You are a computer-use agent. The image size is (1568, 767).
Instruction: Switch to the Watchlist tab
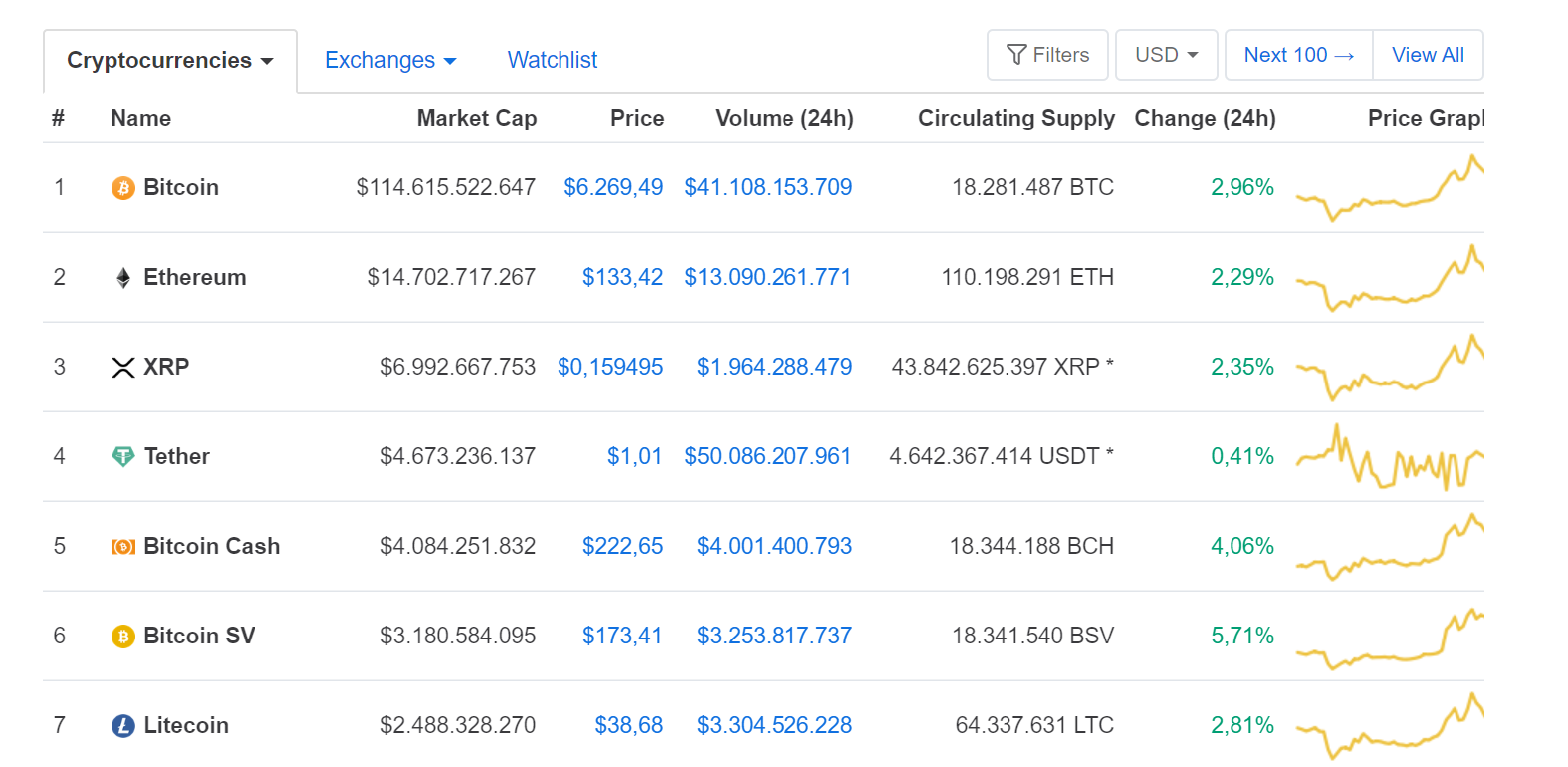(x=552, y=61)
